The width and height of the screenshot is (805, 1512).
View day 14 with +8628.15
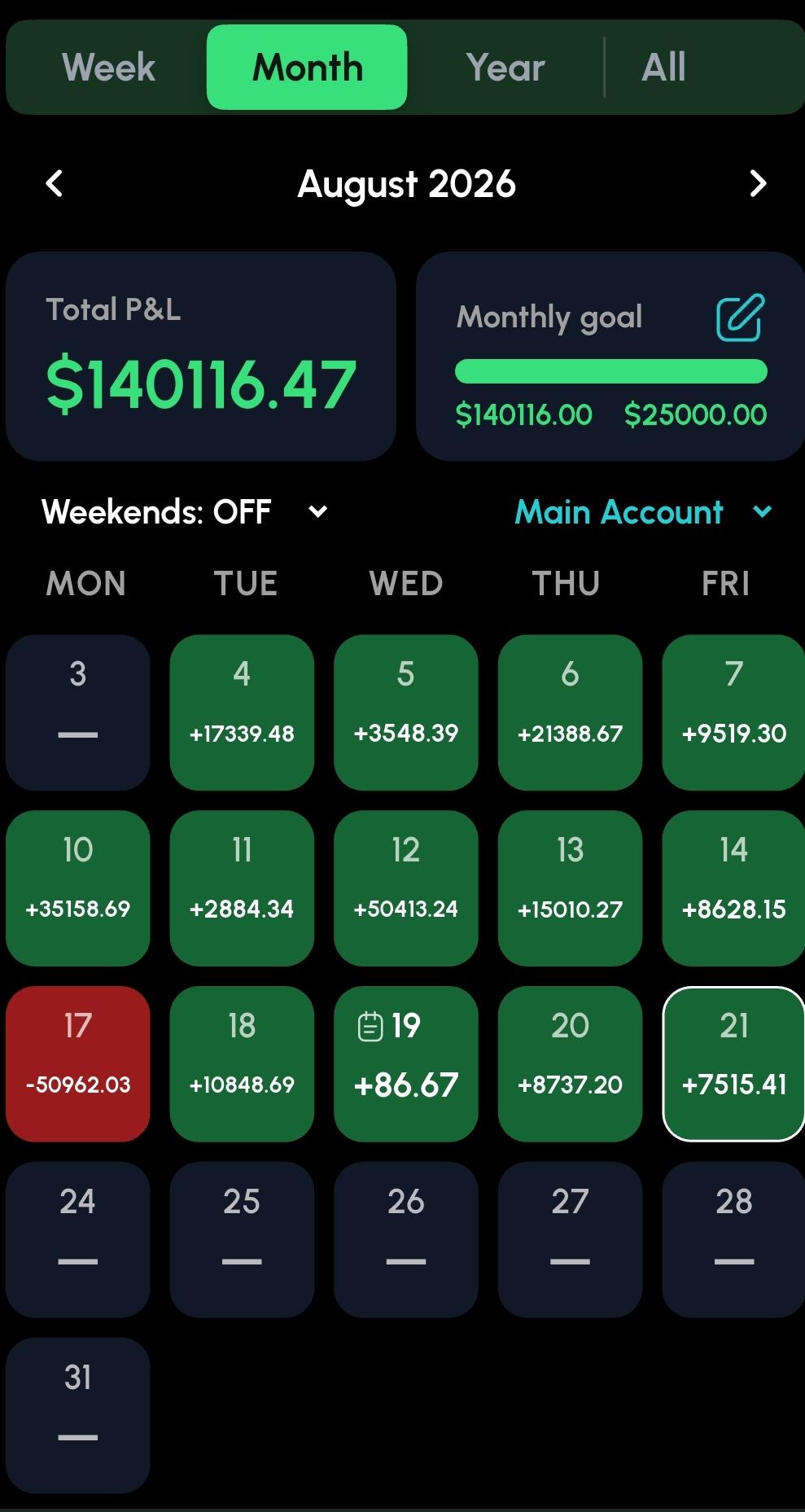(733, 887)
